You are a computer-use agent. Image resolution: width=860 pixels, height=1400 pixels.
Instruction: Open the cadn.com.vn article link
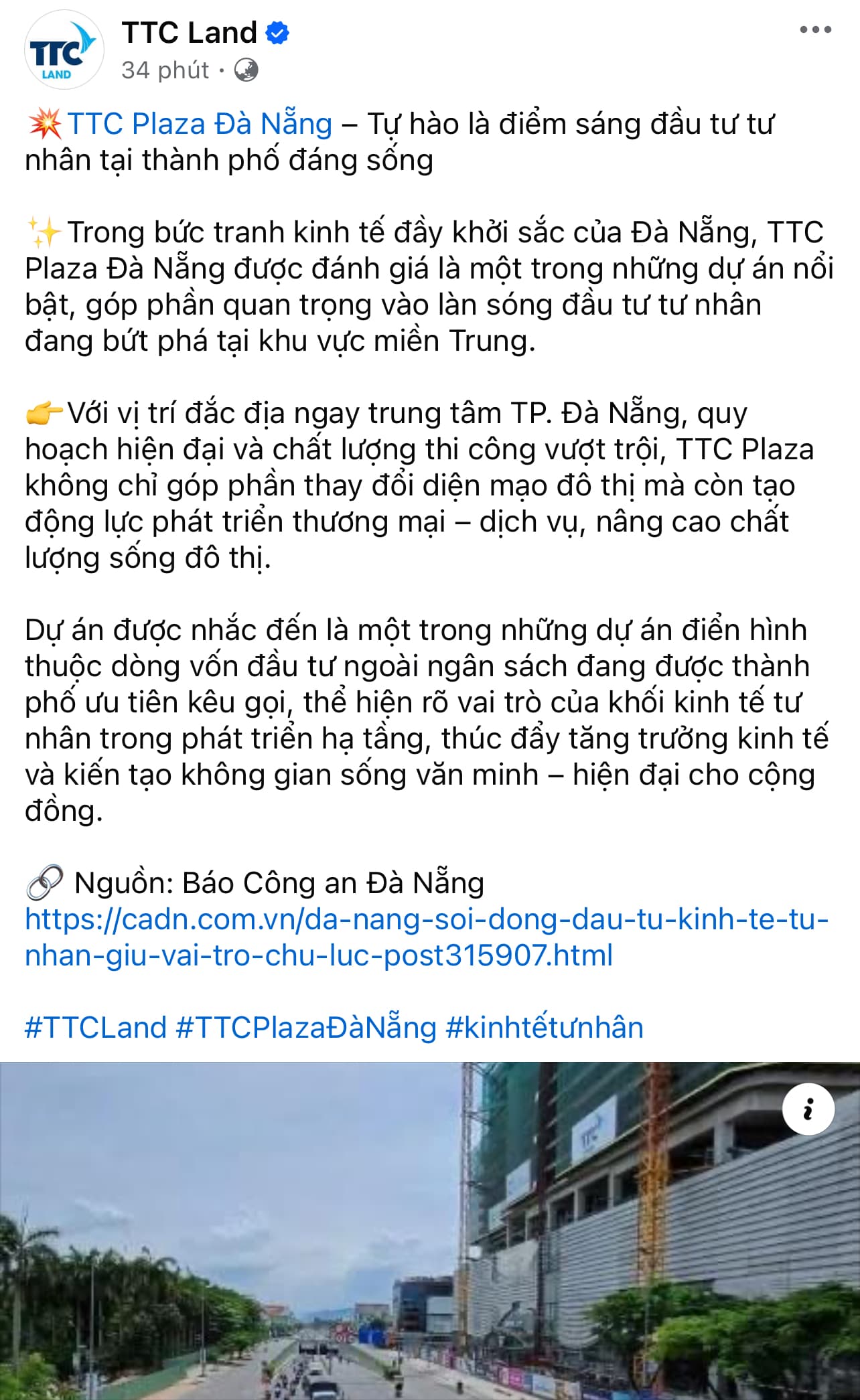click(427, 937)
